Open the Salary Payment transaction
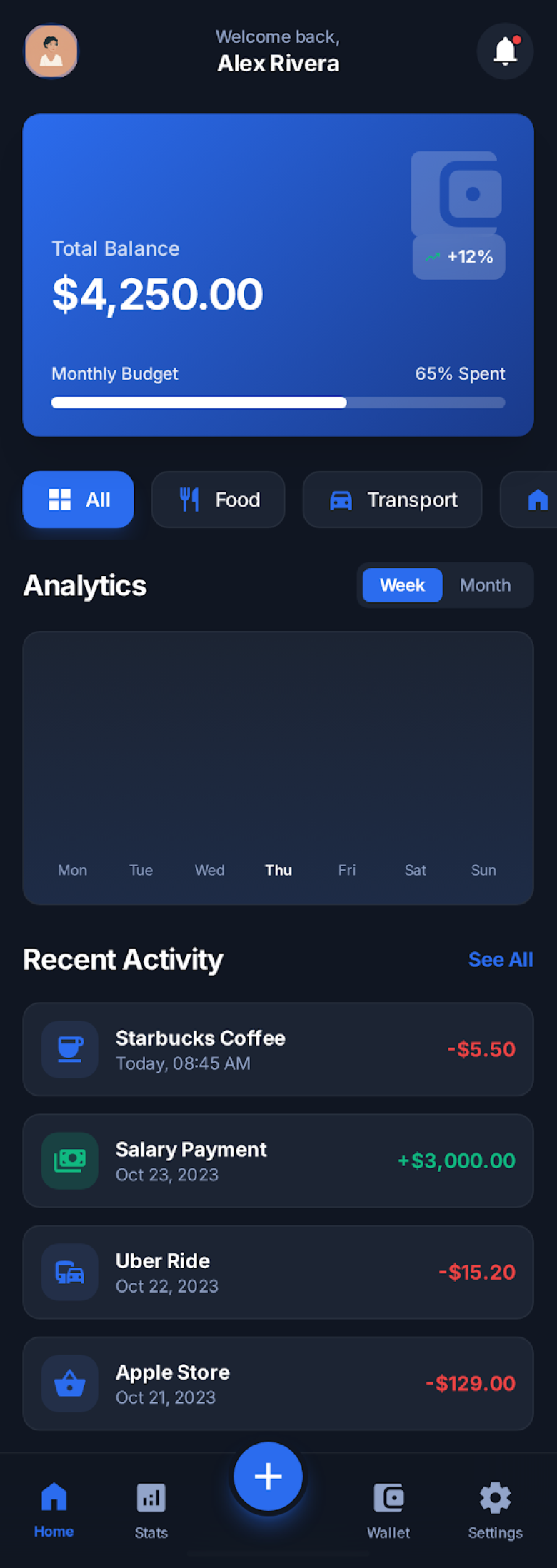The image size is (557, 1568). pyautogui.click(x=278, y=1160)
